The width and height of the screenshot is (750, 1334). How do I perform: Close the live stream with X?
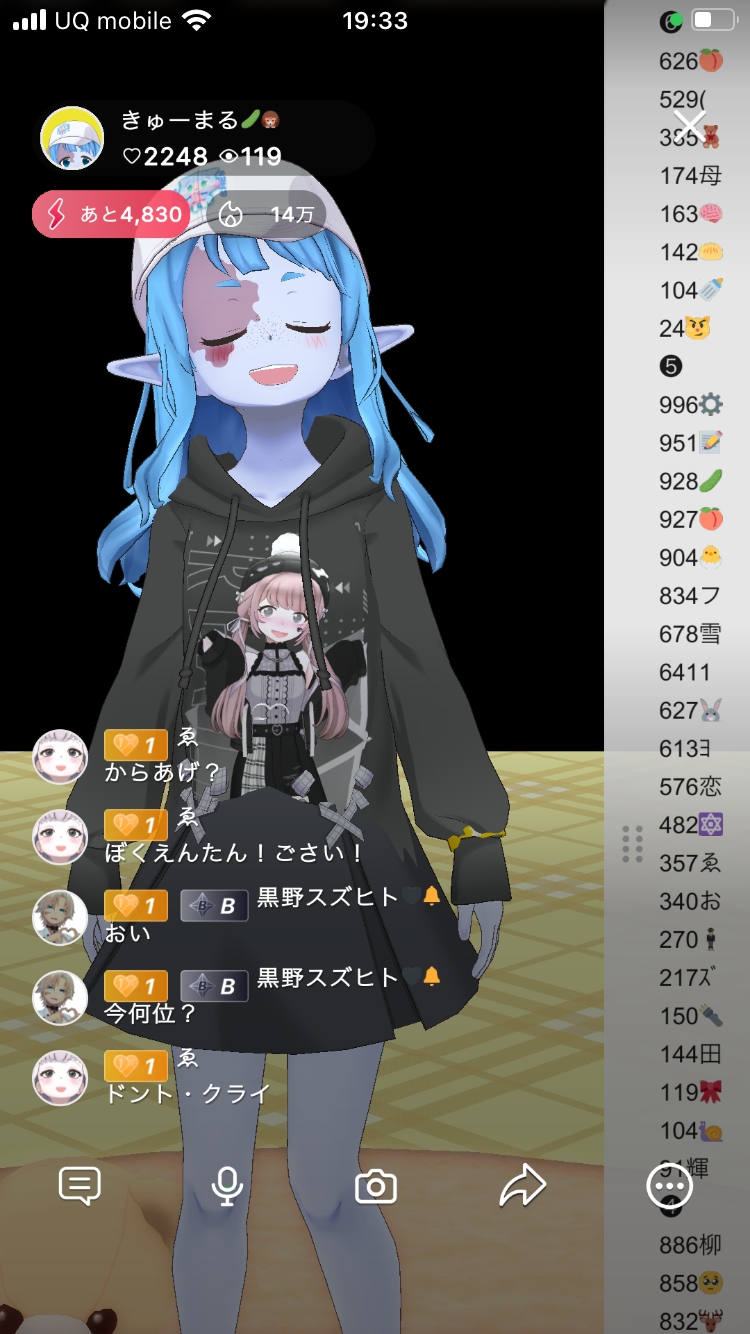690,126
